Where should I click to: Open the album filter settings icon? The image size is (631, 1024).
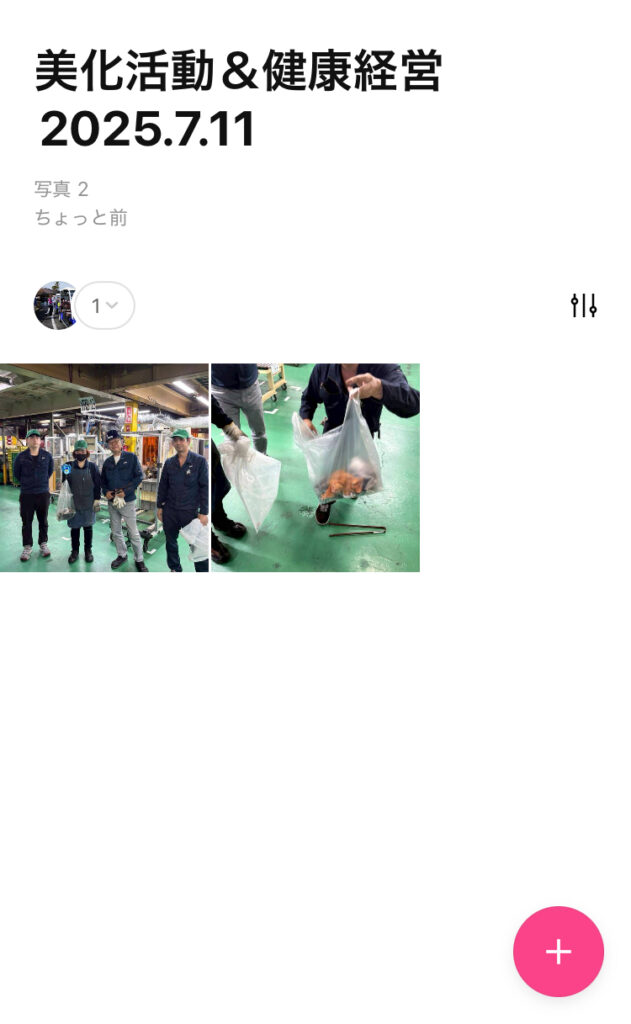(x=583, y=306)
